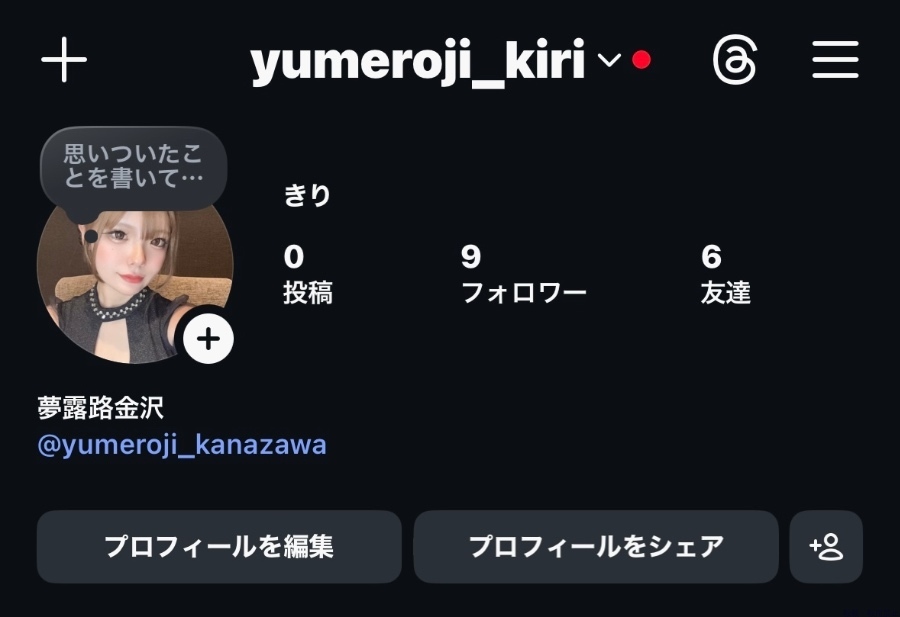
Task: Open the Threads icon
Action: [734, 61]
